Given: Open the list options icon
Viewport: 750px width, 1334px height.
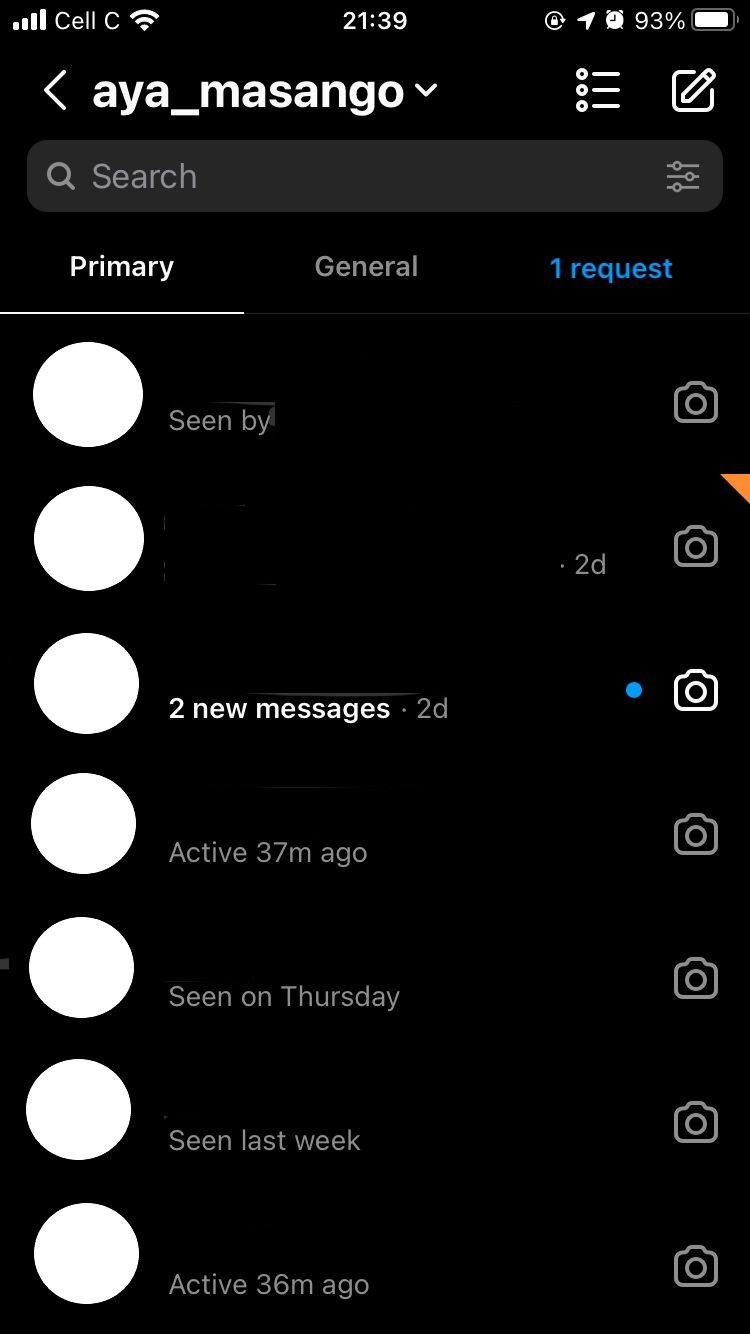Looking at the screenshot, I should [598, 90].
